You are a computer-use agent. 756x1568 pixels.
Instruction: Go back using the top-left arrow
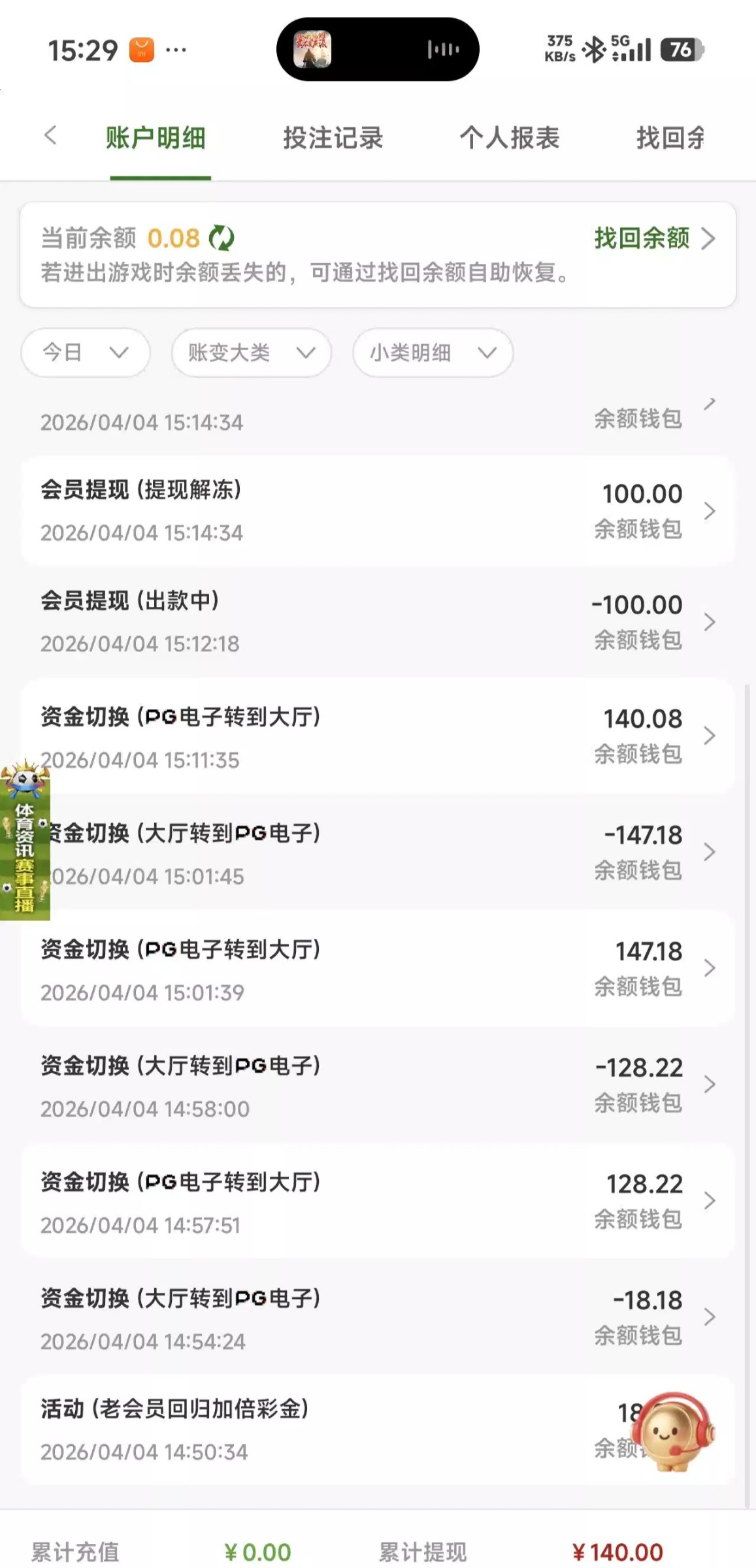pyautogui.click(x=50, y=136)
